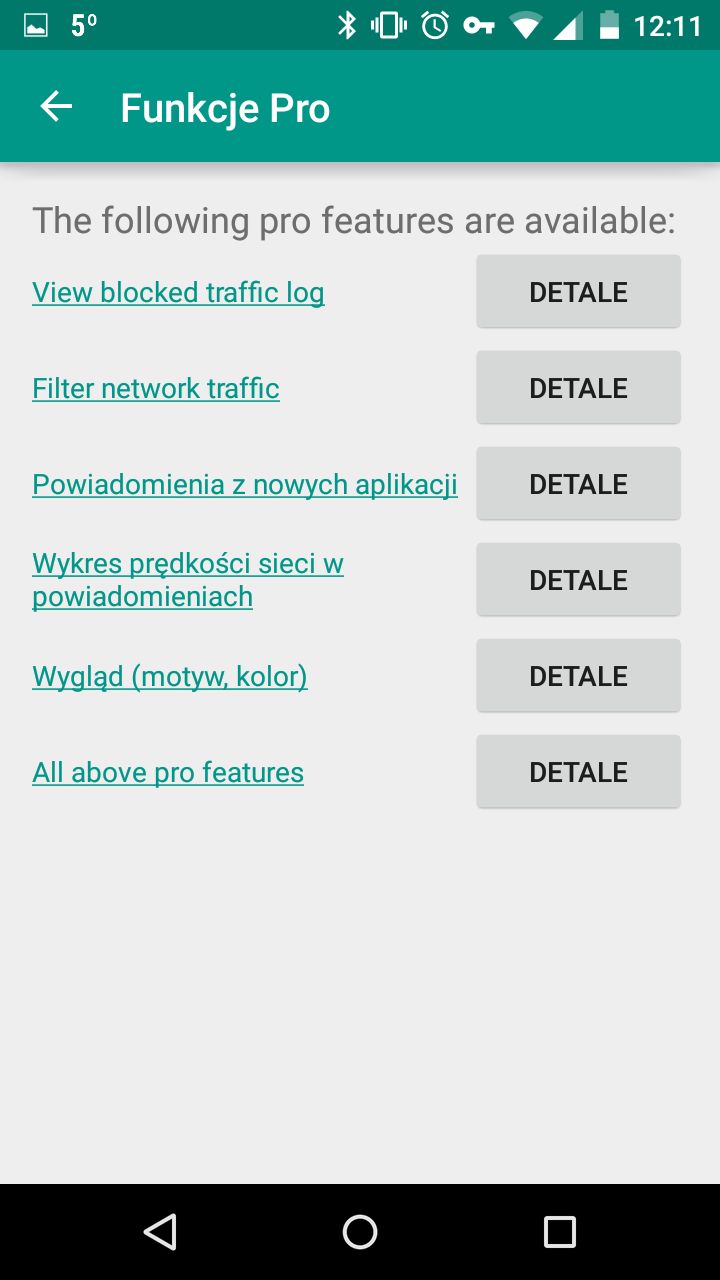Open the View blocked traffic log link

pyautogui.click(x=178, y=292)
